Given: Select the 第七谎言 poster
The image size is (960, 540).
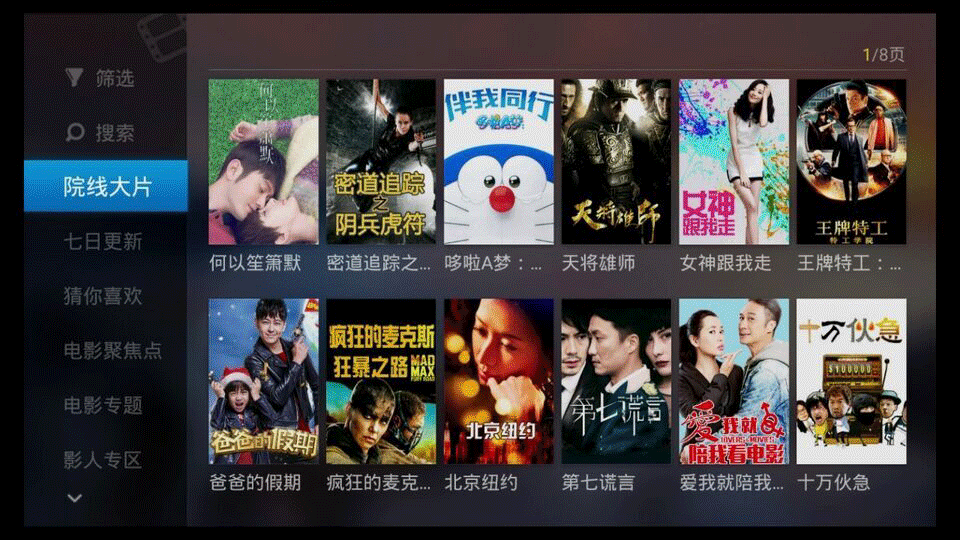Looking at the screenshot, I should 616,381.
